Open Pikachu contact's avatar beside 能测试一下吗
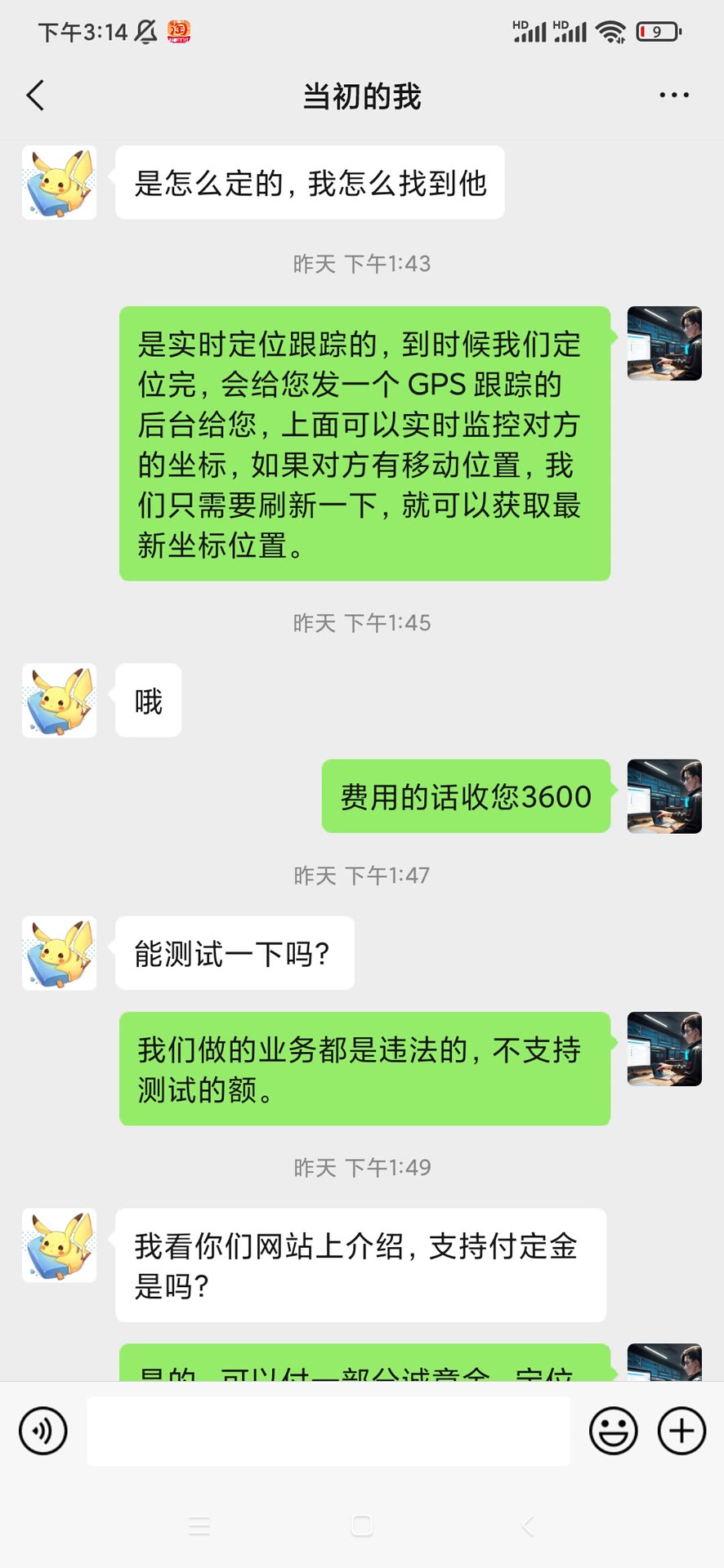 point(59,953)
